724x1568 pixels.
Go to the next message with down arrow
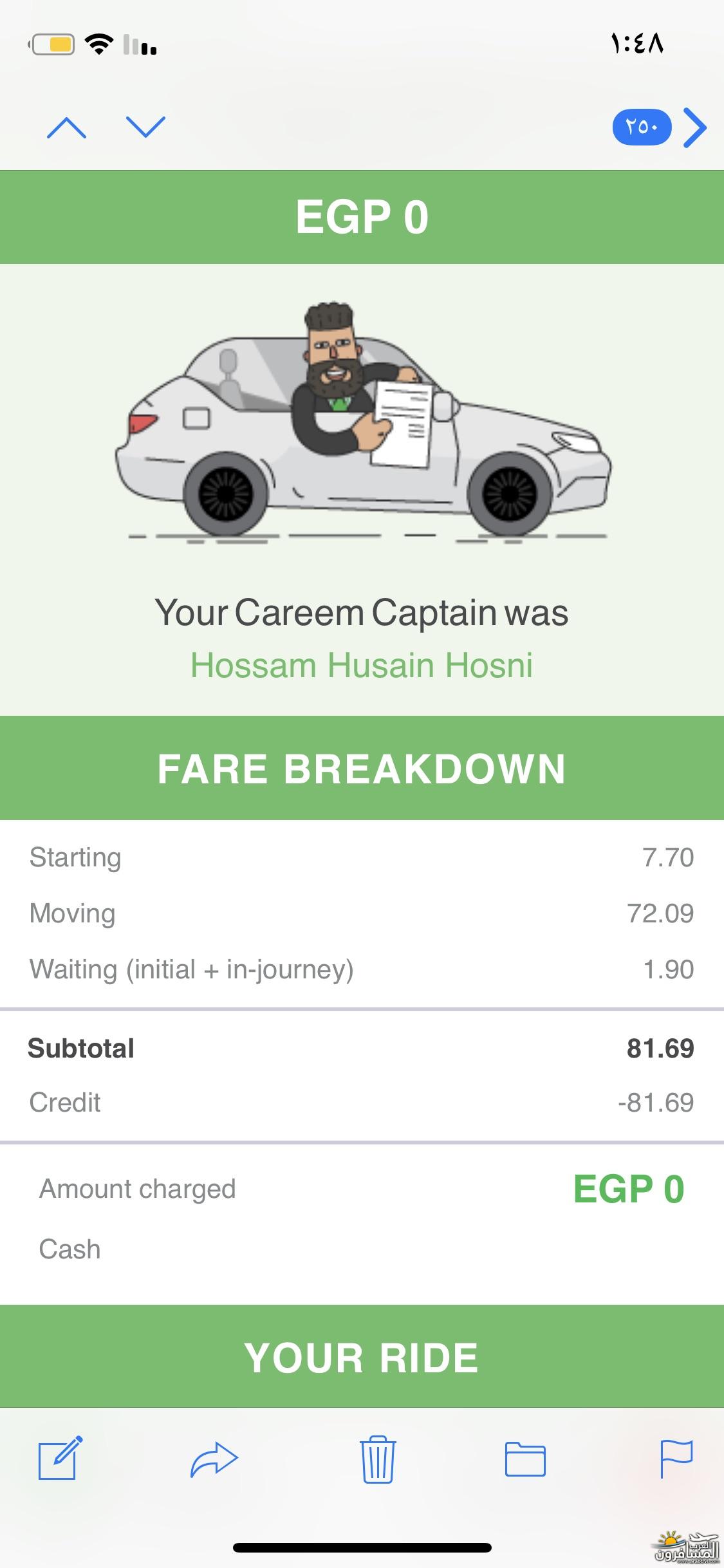pos(146,127)
